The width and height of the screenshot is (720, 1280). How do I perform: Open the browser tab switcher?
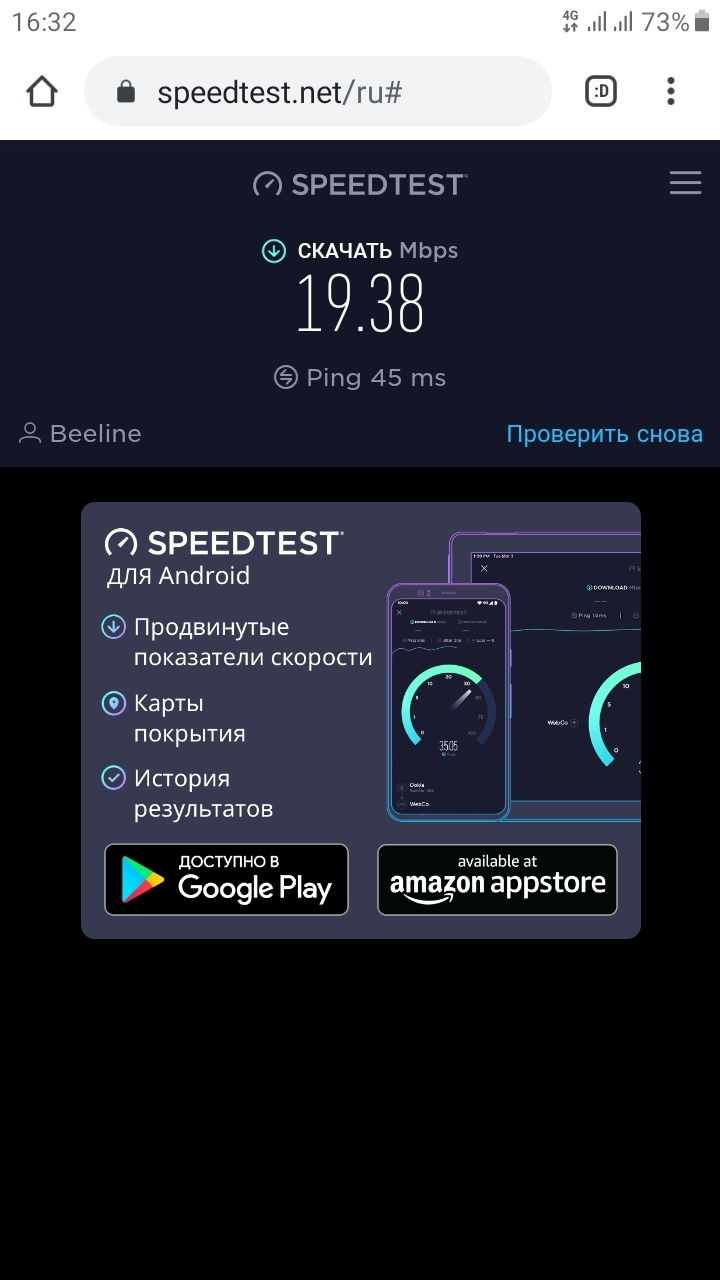pos(600,92)
